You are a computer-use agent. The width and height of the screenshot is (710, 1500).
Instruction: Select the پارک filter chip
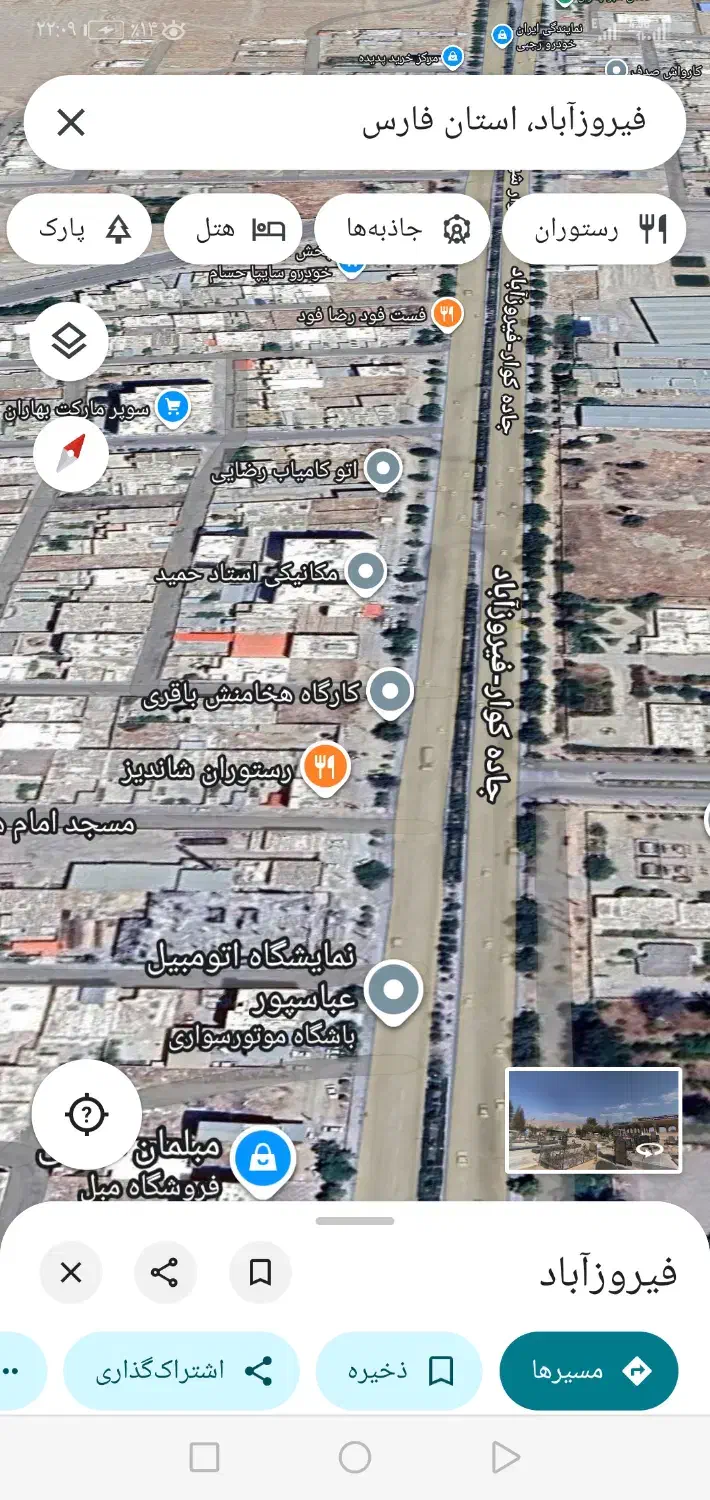point(80,230)
